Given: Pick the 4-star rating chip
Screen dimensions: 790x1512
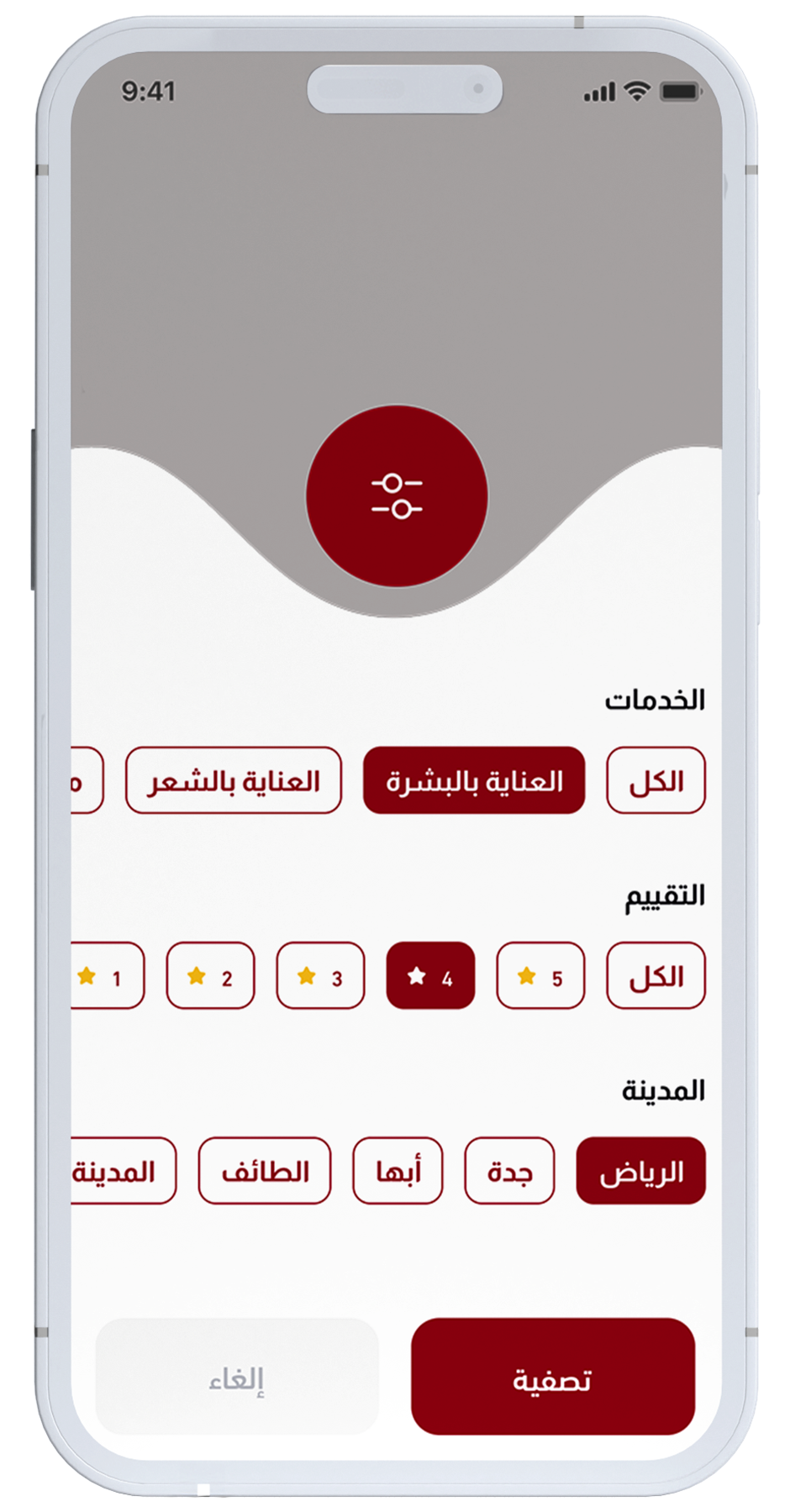Looking at the screenshot, I should click(x=430, y=975).
